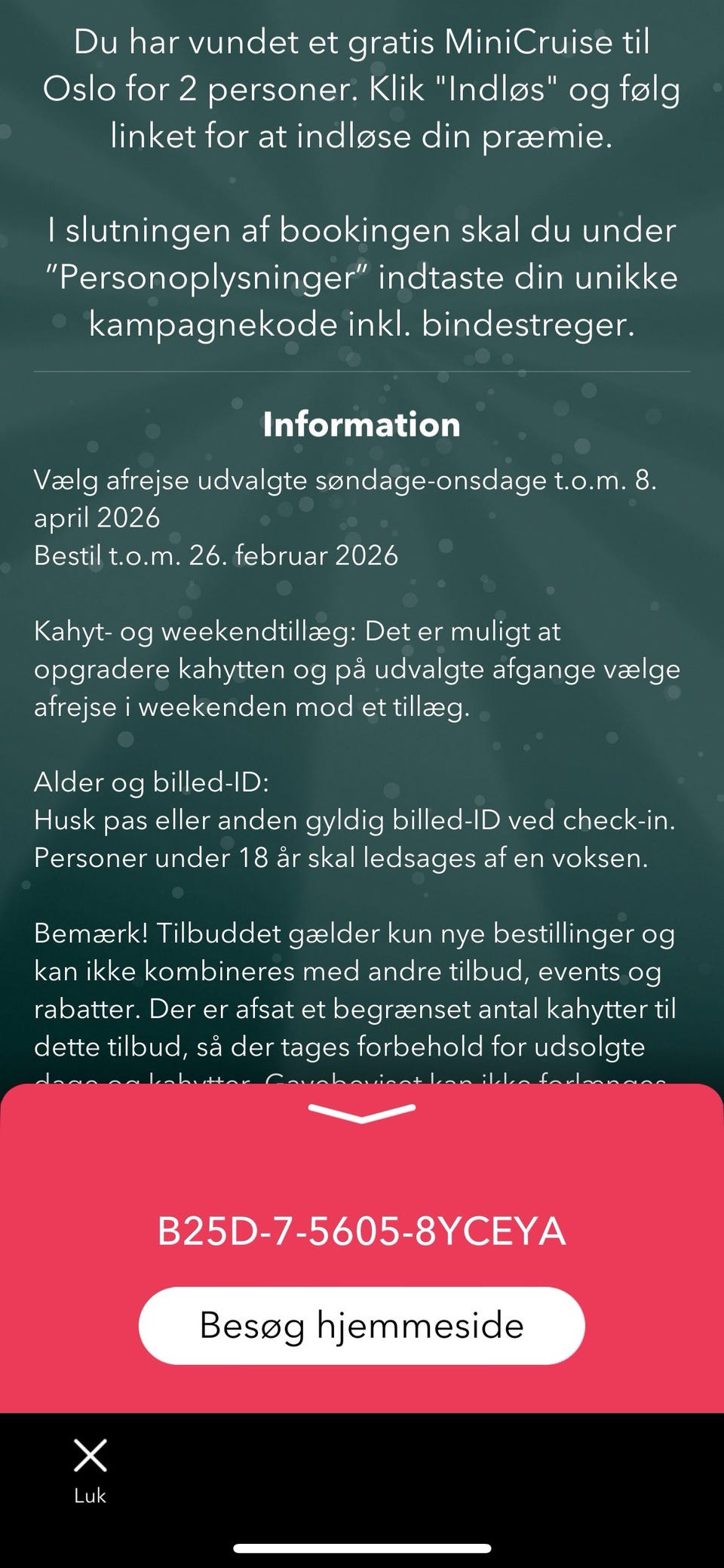Tap the divider line above Information

coord(362,371)
